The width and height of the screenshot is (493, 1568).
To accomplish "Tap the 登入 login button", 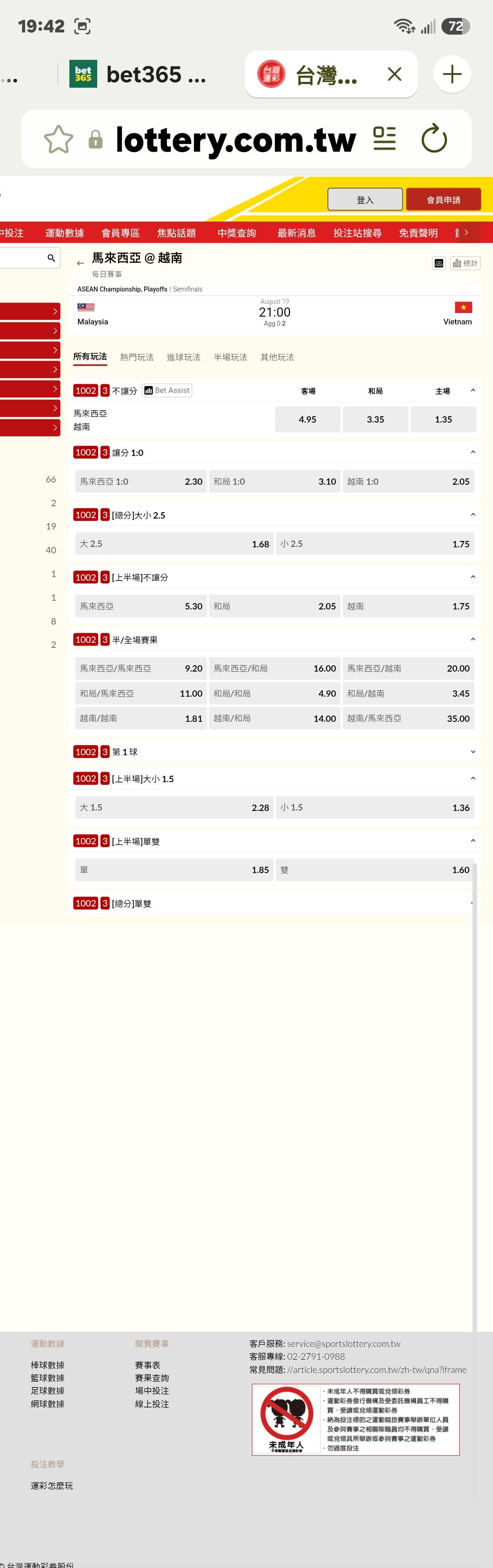I will (x=365, y=199).
